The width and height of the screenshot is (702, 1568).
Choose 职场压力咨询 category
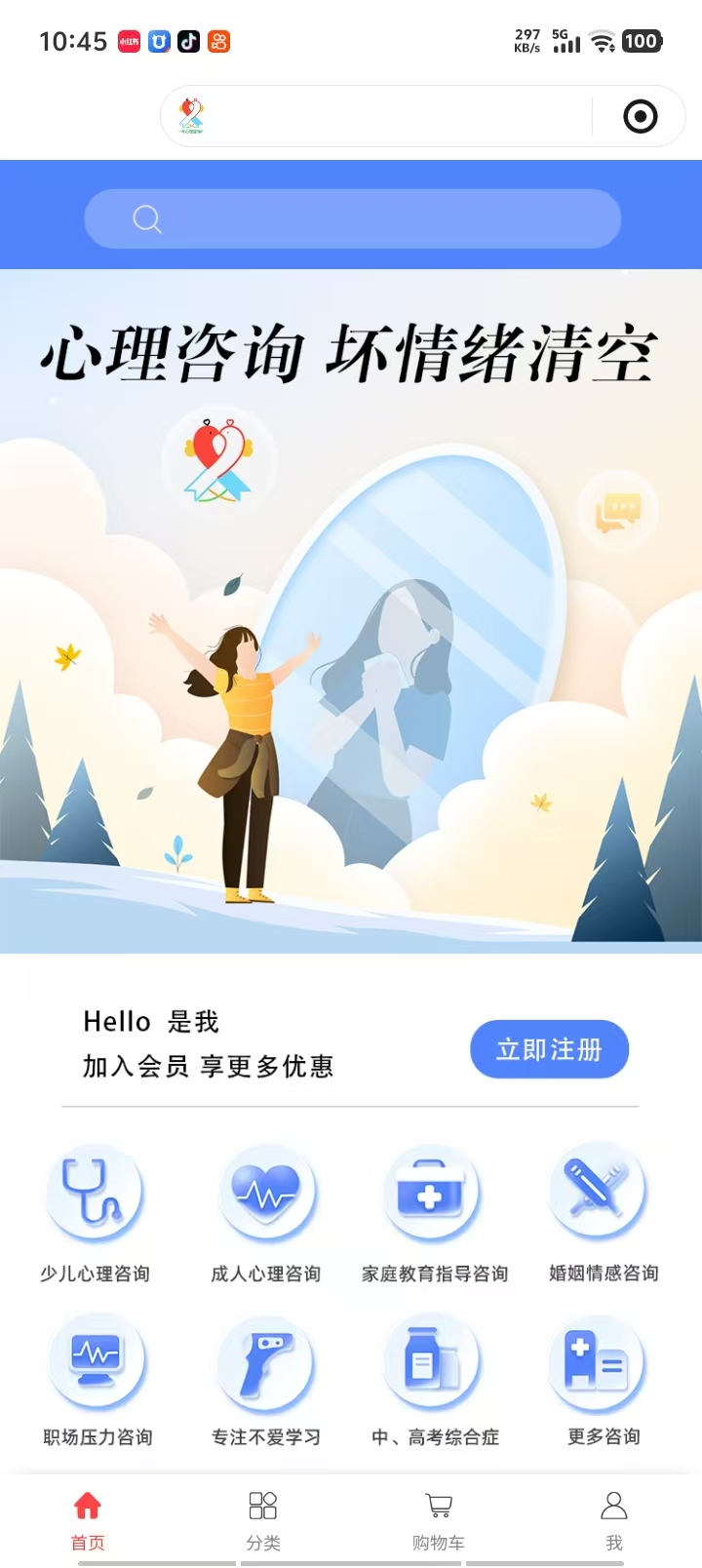(x=97, y=1377)
